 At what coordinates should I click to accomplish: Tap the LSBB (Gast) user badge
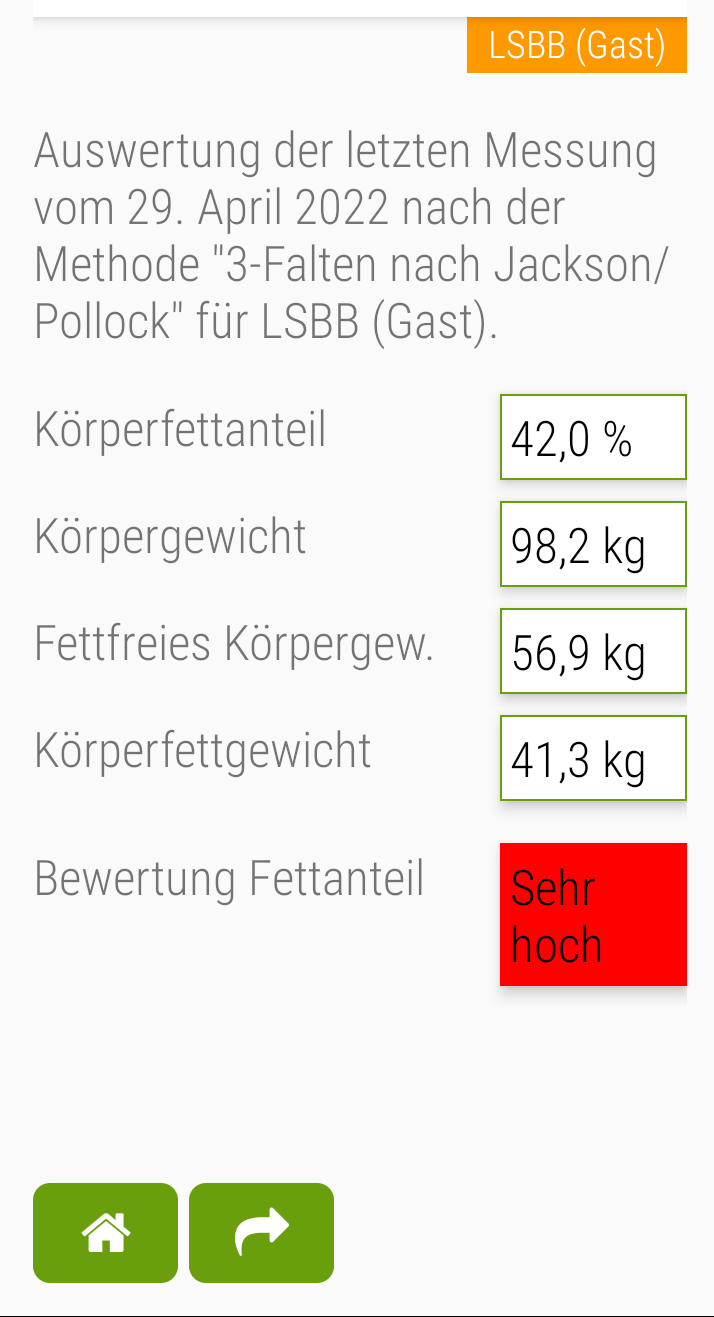[576, 46]
